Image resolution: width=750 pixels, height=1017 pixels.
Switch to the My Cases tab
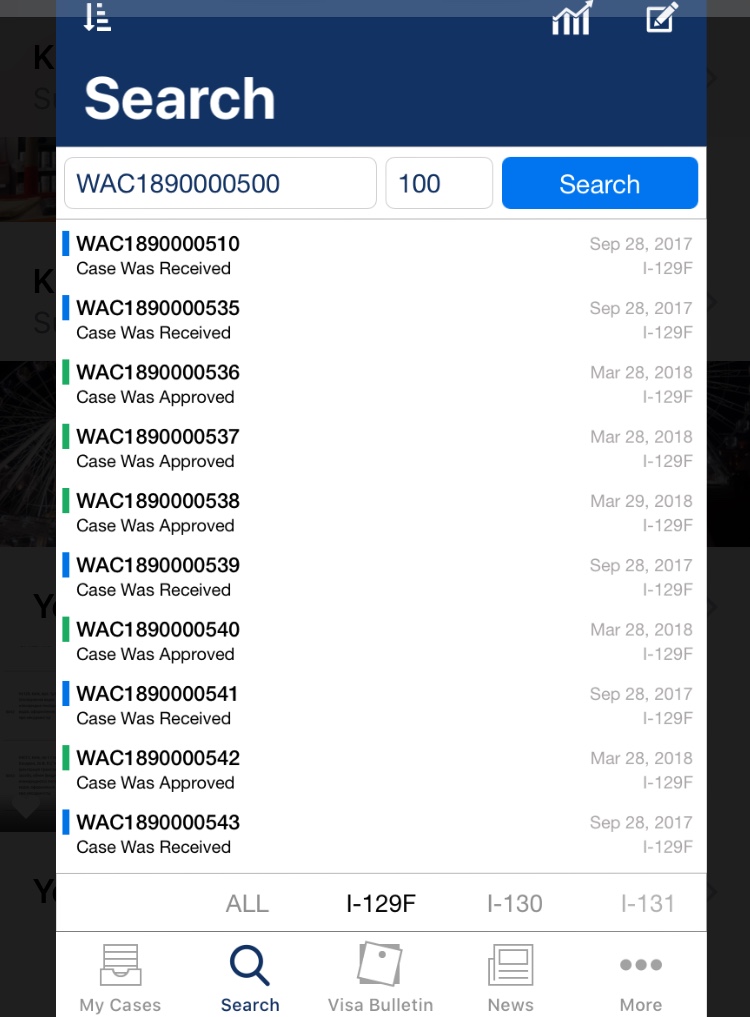120,977
